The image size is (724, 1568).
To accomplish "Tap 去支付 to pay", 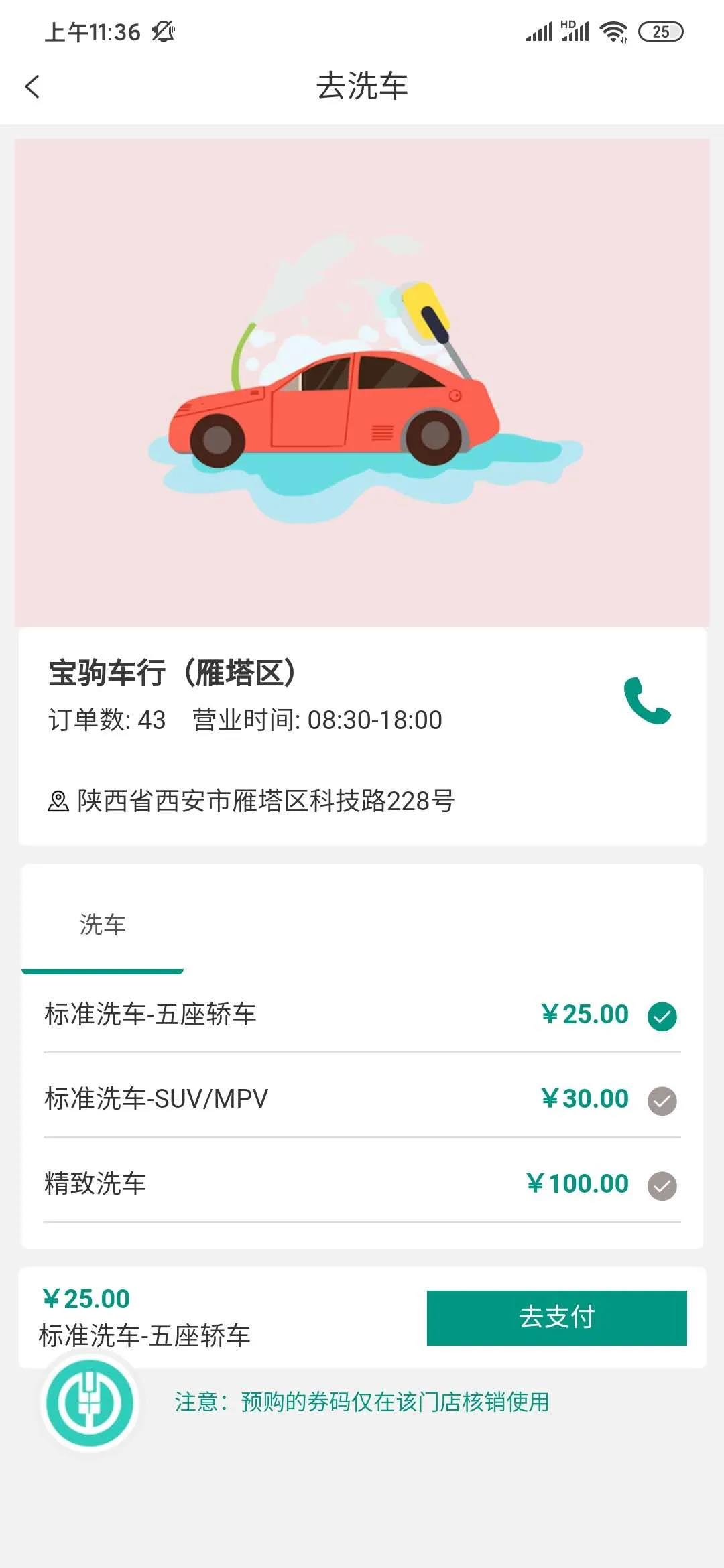I will tap(556, 1317).
